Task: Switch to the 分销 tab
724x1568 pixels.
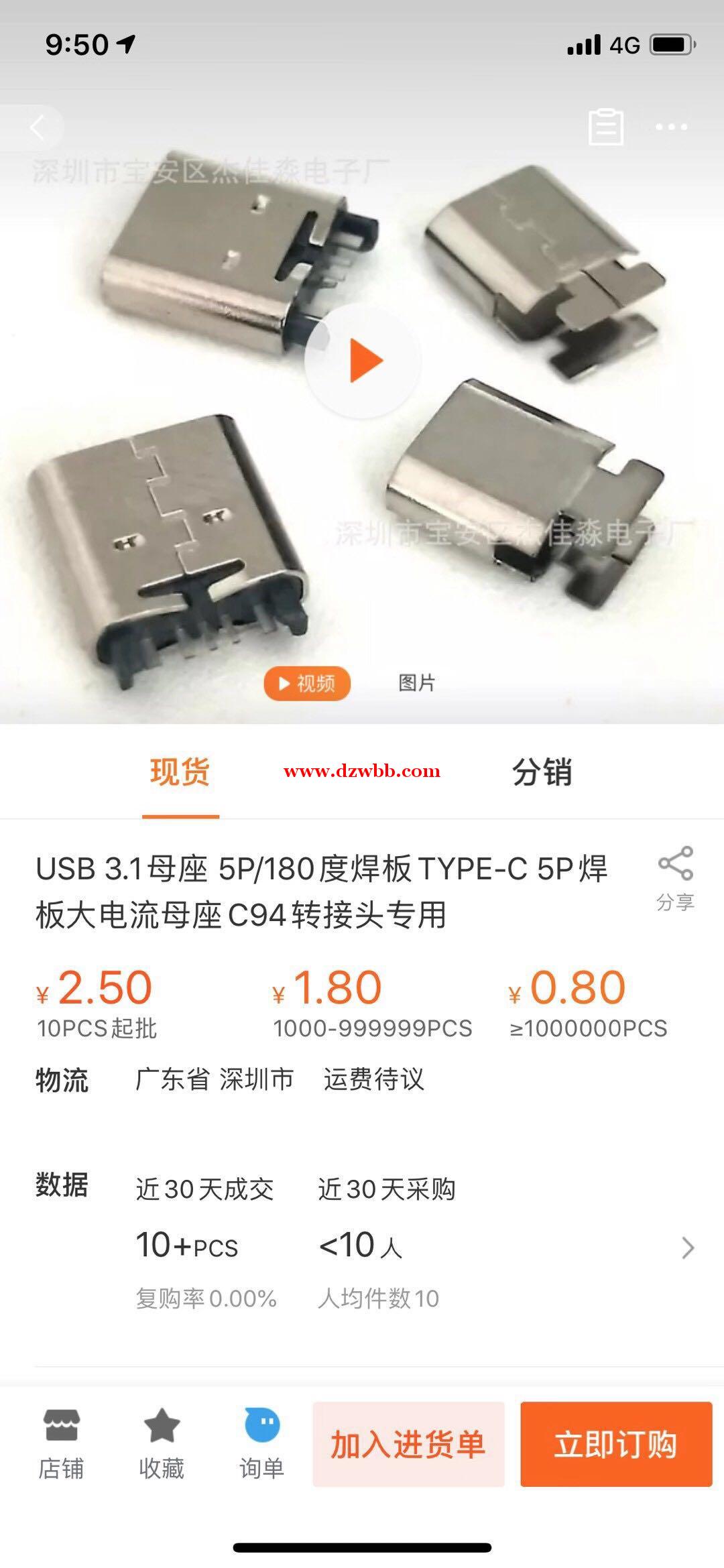Action: 542,773
